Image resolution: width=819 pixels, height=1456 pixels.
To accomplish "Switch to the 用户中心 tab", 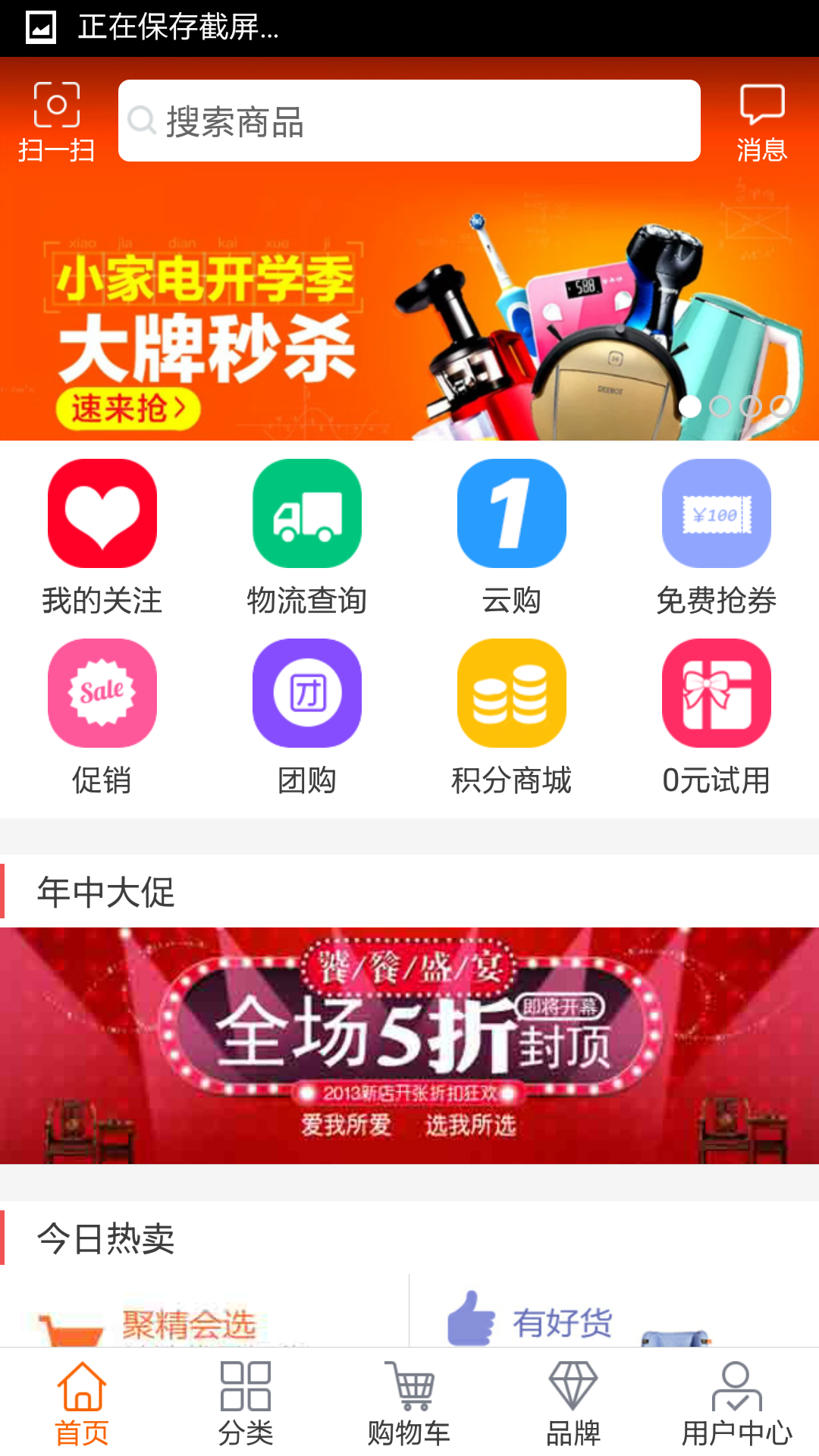I will click(x=737, y=1403).
